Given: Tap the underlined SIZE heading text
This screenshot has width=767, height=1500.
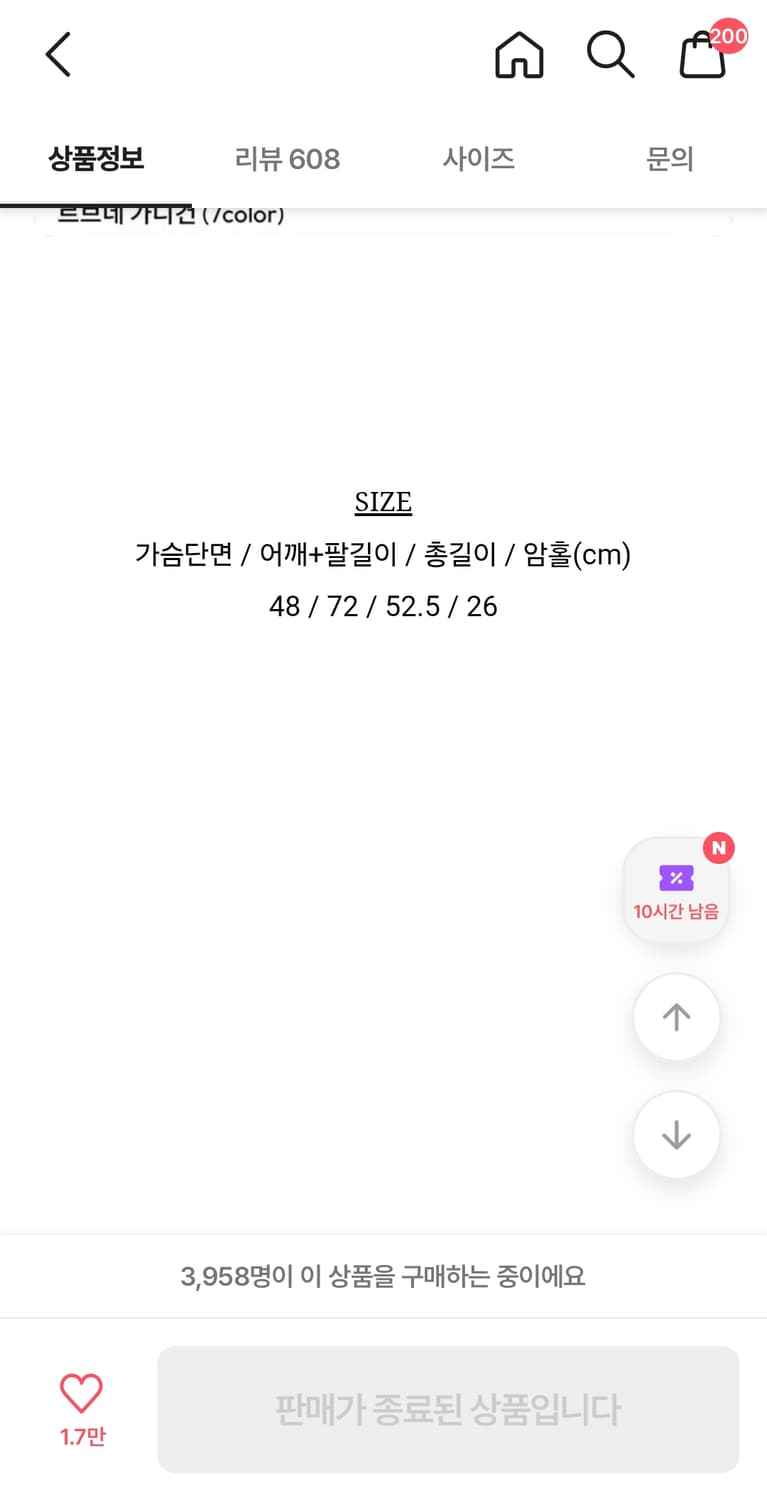Looking at the screenshot, I should tap(383, 501).
